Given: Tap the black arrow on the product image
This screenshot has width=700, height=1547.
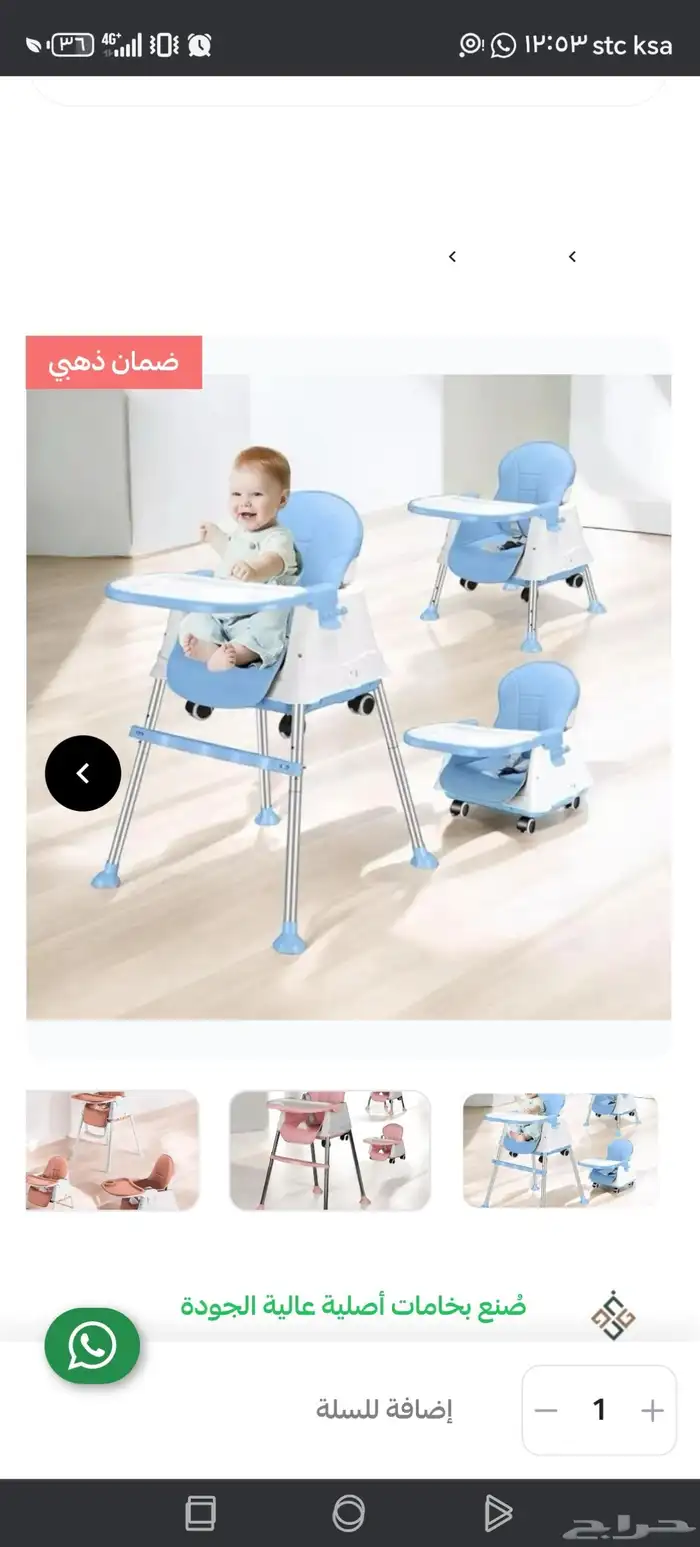Looking at the screenshot, I should 83,773.
